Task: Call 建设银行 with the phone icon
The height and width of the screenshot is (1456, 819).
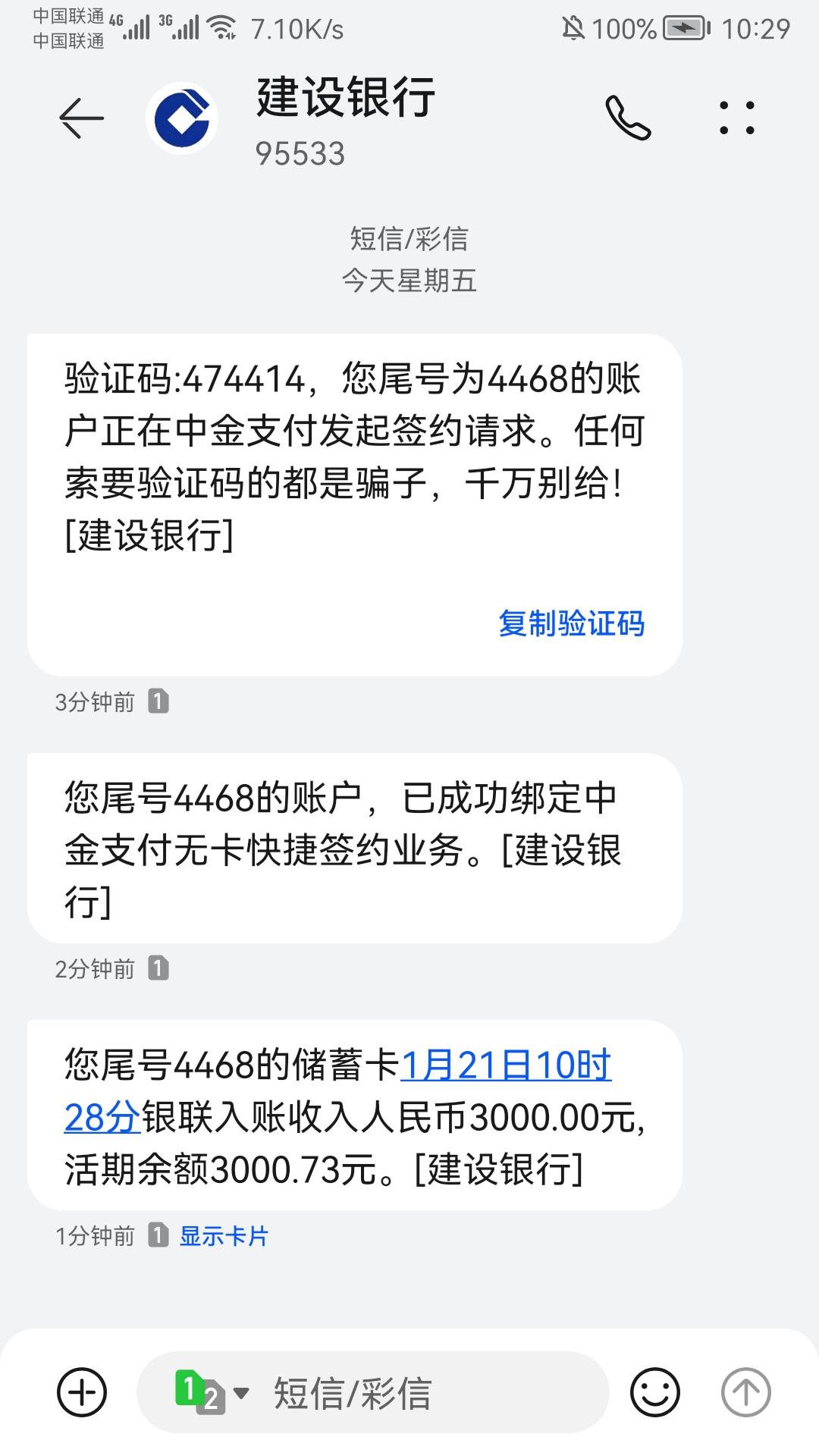Action: (628, 118)
